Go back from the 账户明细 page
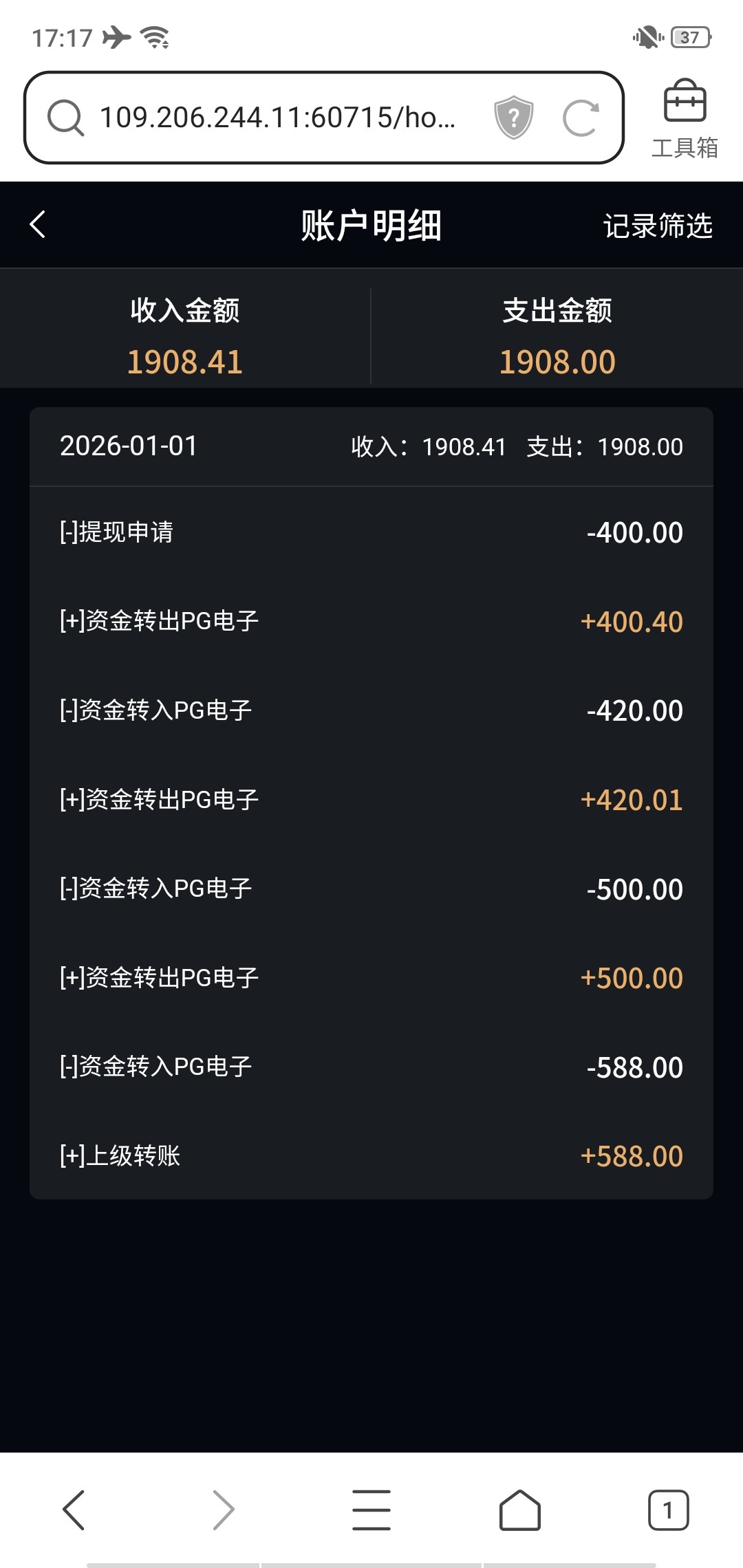The width and height of the screenshot is (743, 1568). [39, 225]
